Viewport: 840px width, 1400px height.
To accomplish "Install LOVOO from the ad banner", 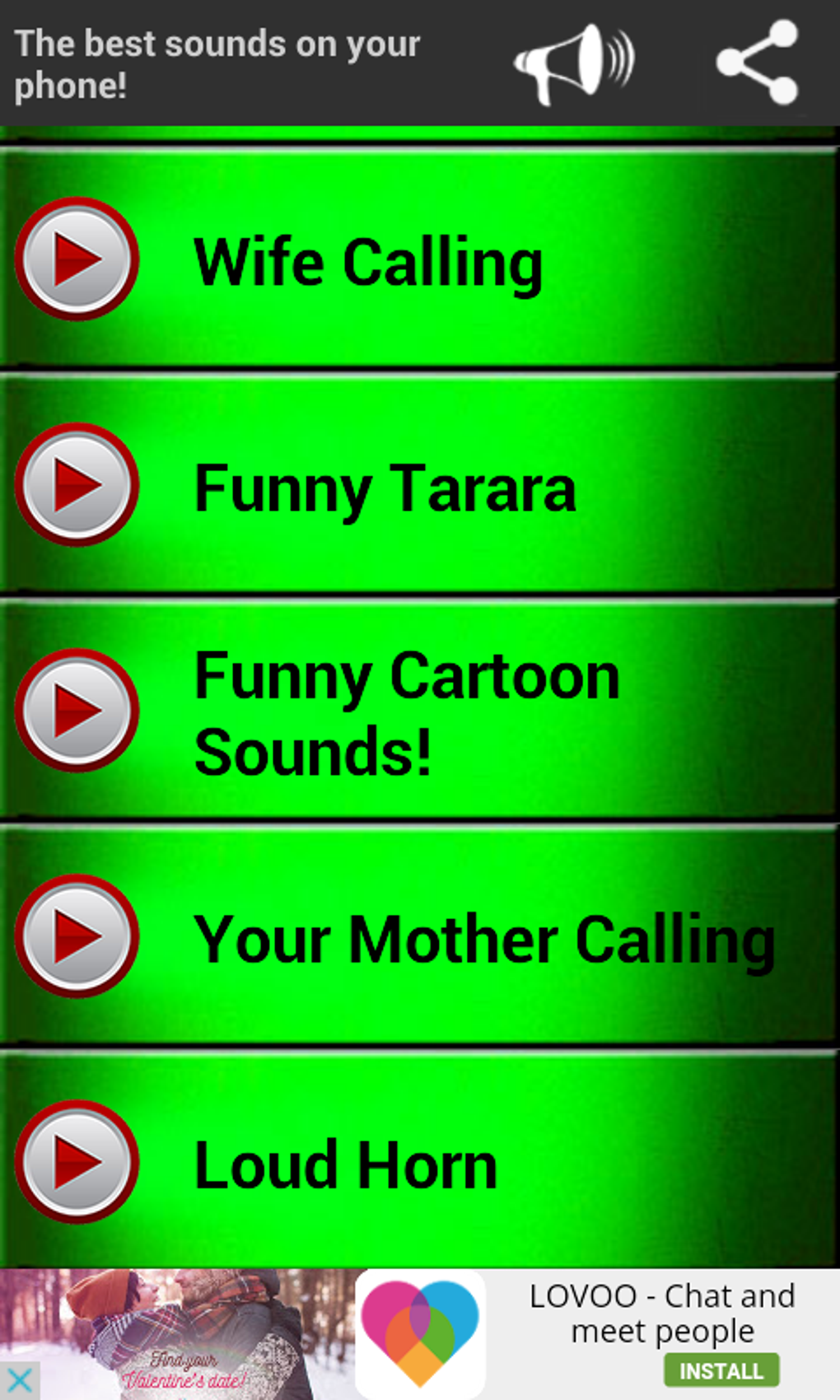I will 721,1370.
